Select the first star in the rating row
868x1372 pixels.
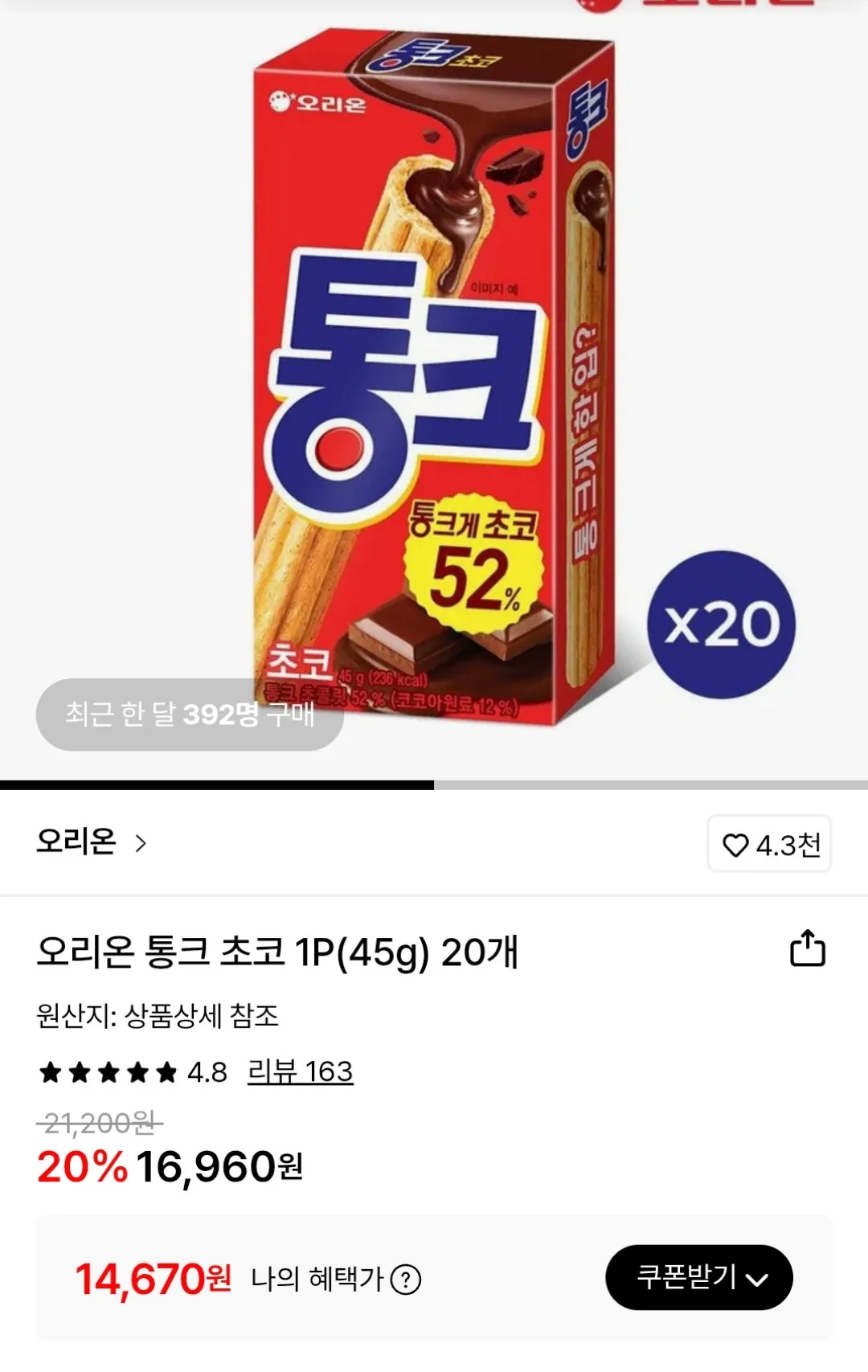pyautogui.click(x=48, y=1071)
